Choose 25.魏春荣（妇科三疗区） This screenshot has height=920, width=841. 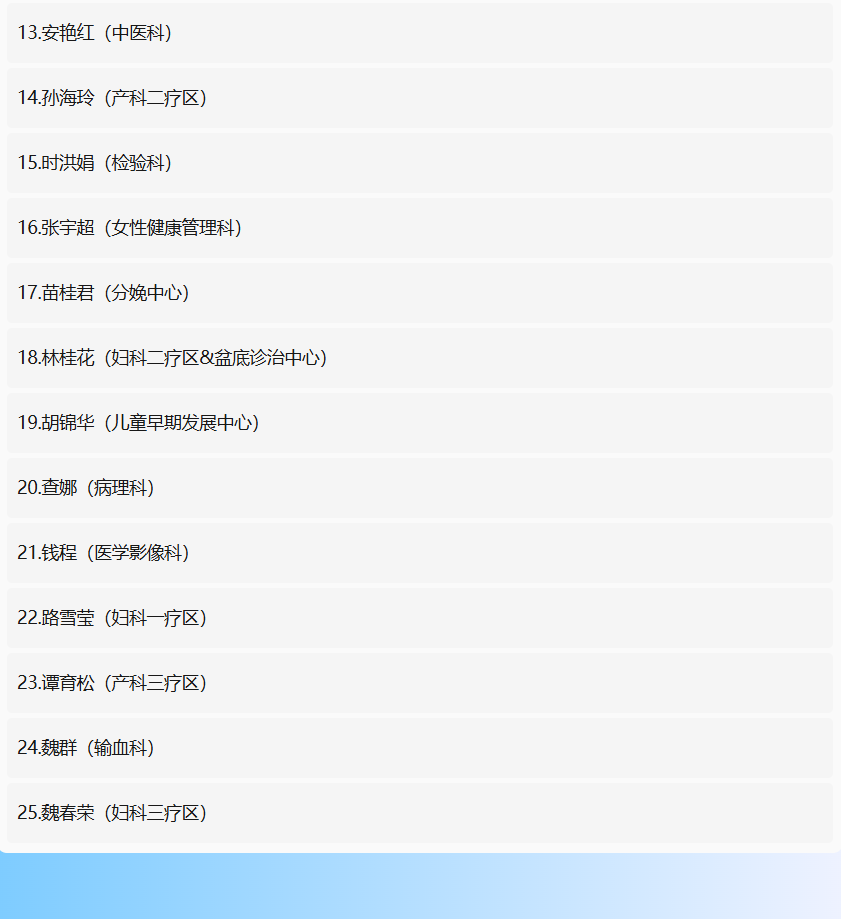click(x=112, y=813)
